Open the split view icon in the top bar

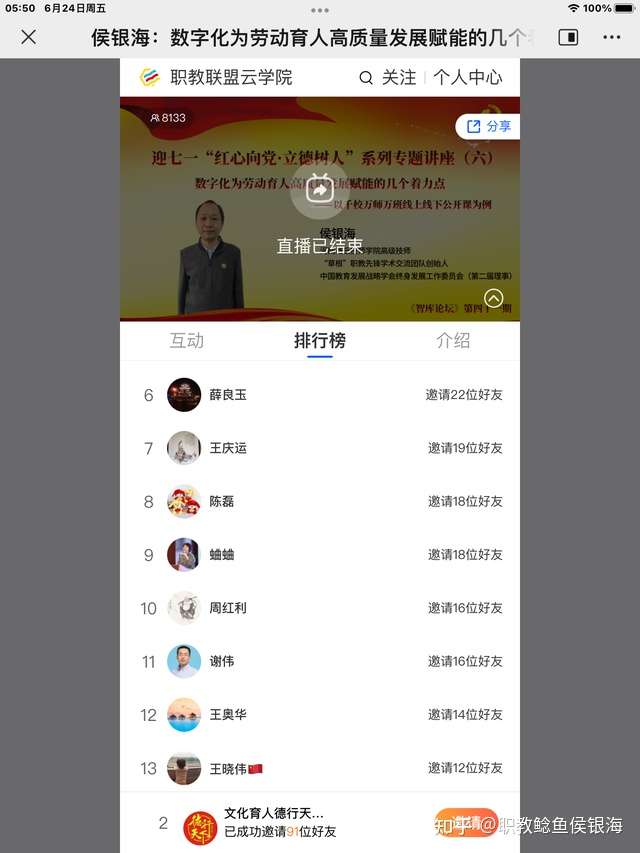[567, 37]
